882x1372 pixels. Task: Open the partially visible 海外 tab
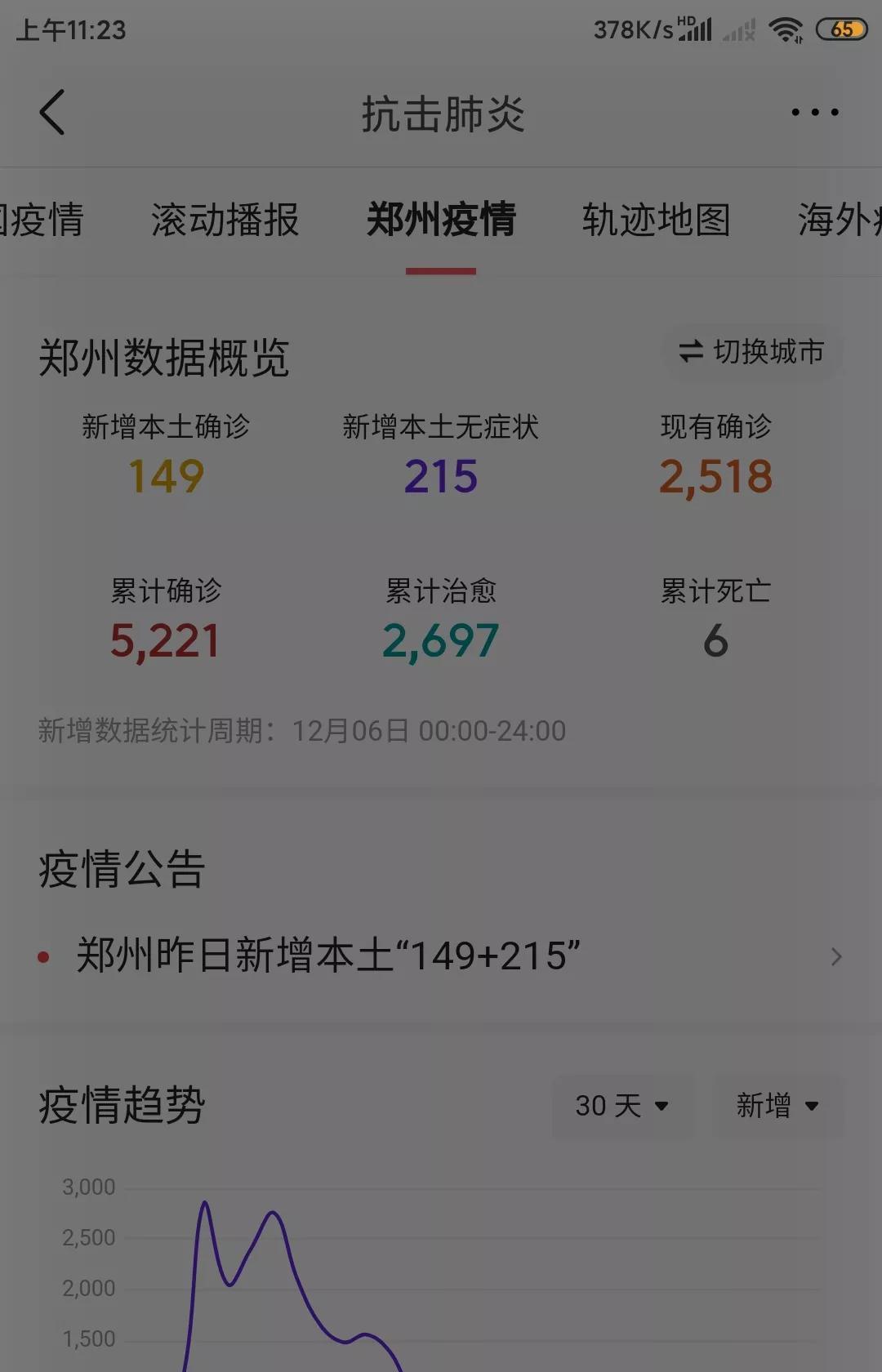tap(840, 220)
